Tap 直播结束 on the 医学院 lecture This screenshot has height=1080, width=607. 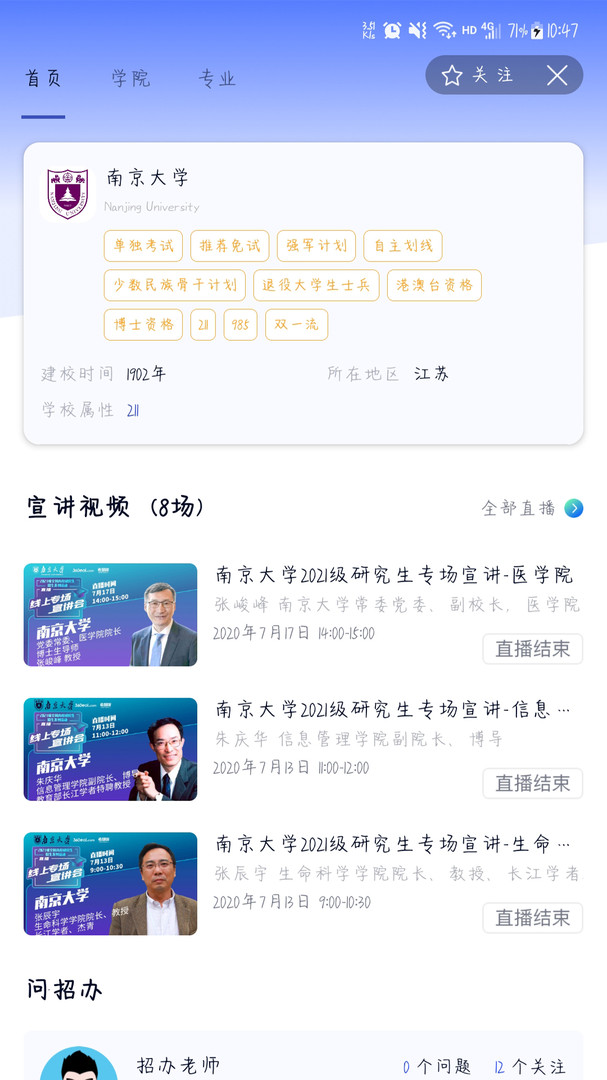532,649
